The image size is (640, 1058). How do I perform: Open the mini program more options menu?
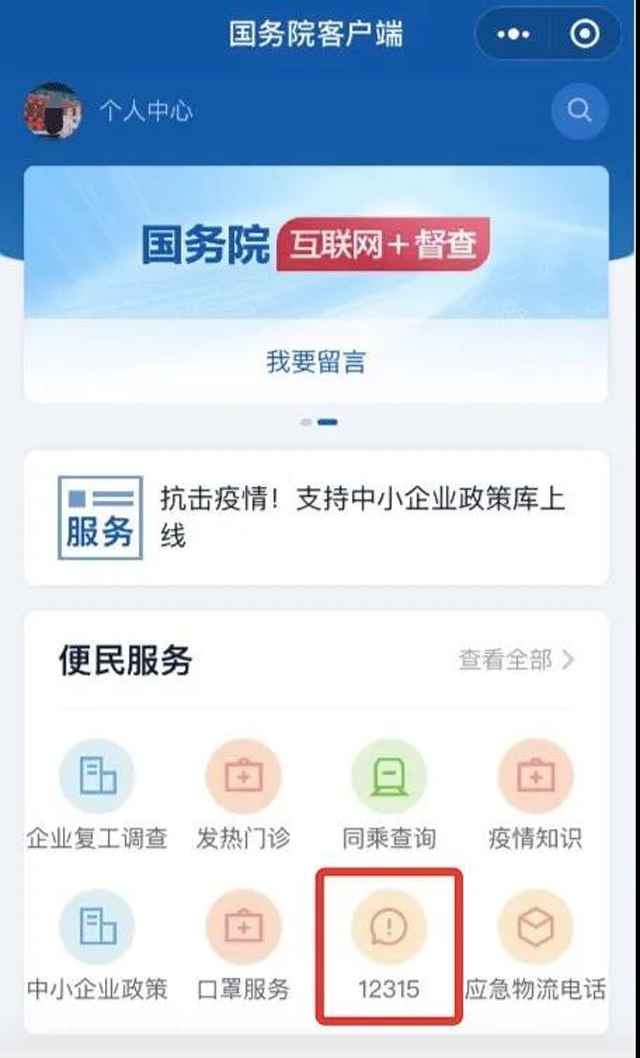(x=513, y=34)
